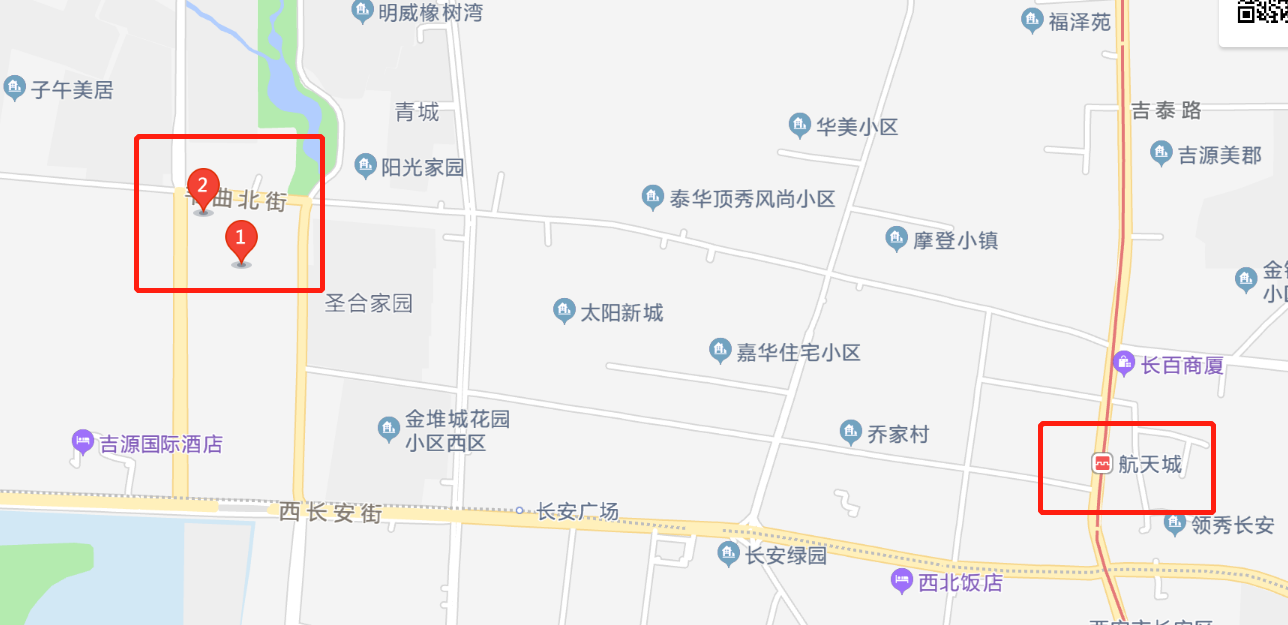Tap the 长百商厦 shopping place icon
Image resolution: width=1288 pixels, height=625 pixels.
pyautogui.click(x=1123, y=363)
